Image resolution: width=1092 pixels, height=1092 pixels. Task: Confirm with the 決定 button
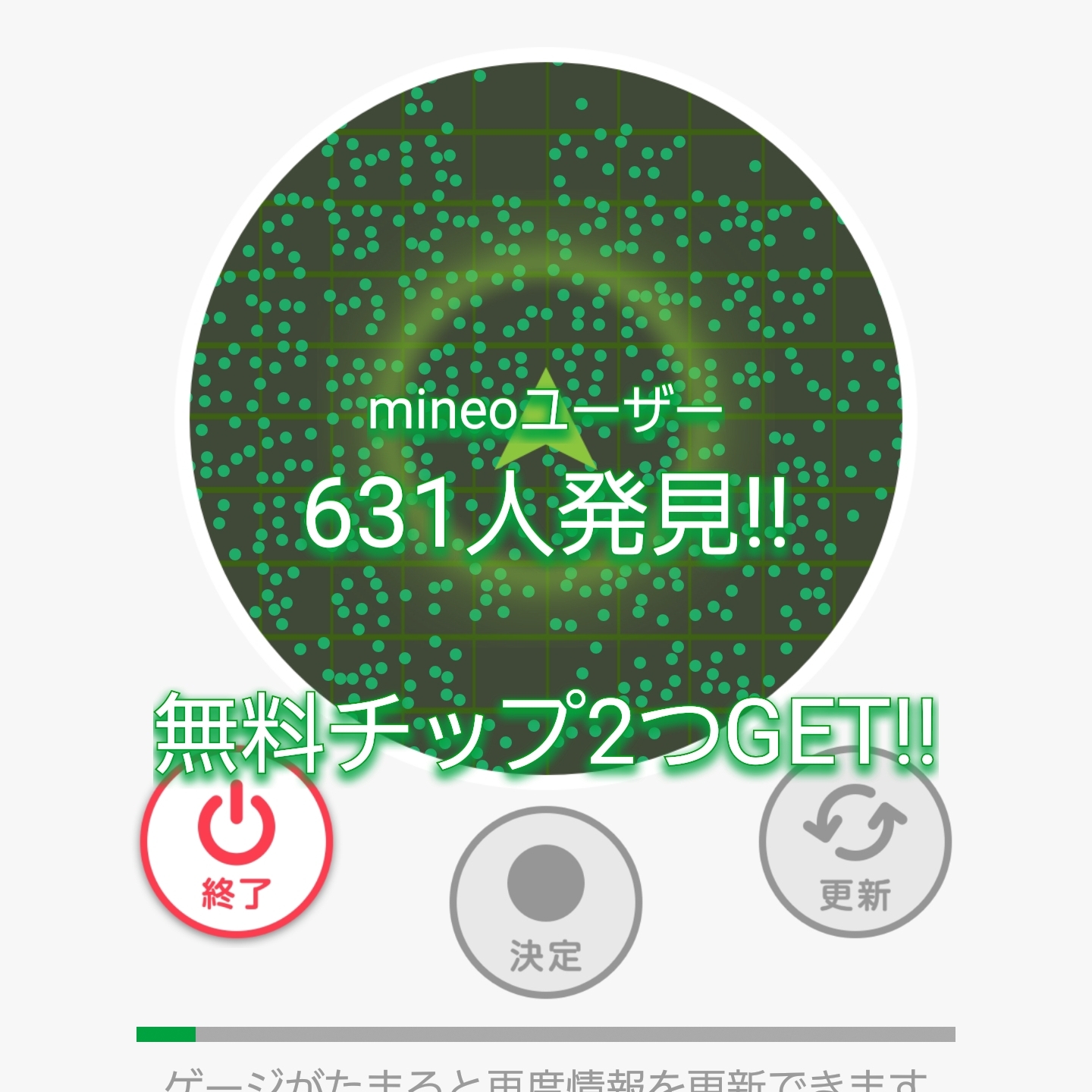545,902
